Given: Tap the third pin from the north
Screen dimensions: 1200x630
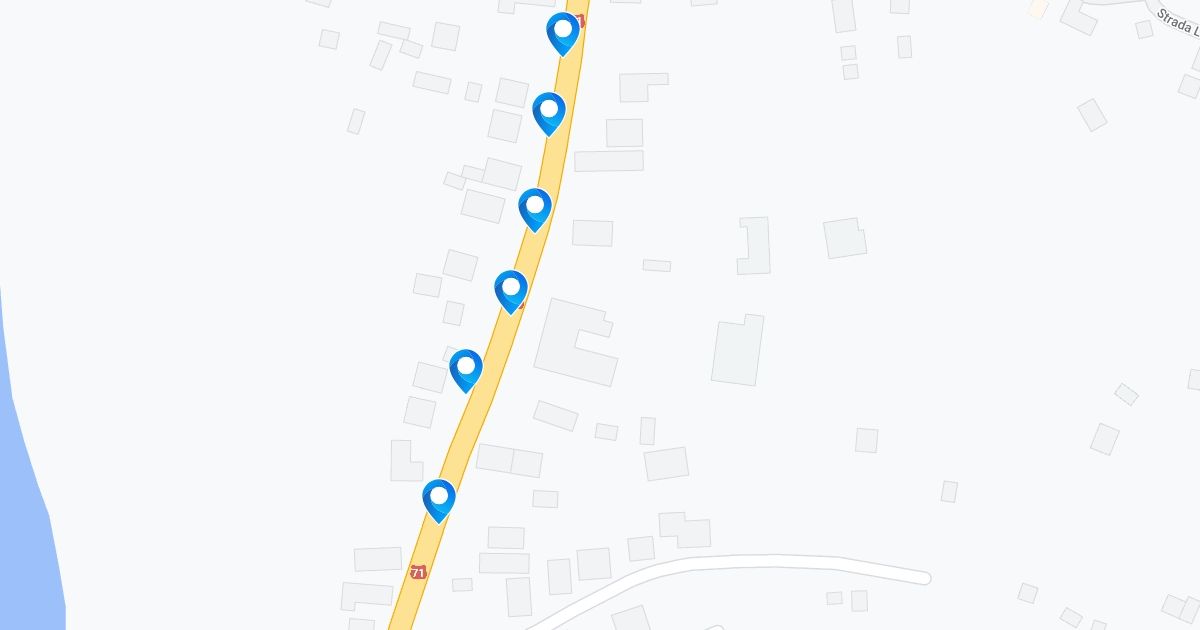Looking at the screenshot, I should (535, 208).
